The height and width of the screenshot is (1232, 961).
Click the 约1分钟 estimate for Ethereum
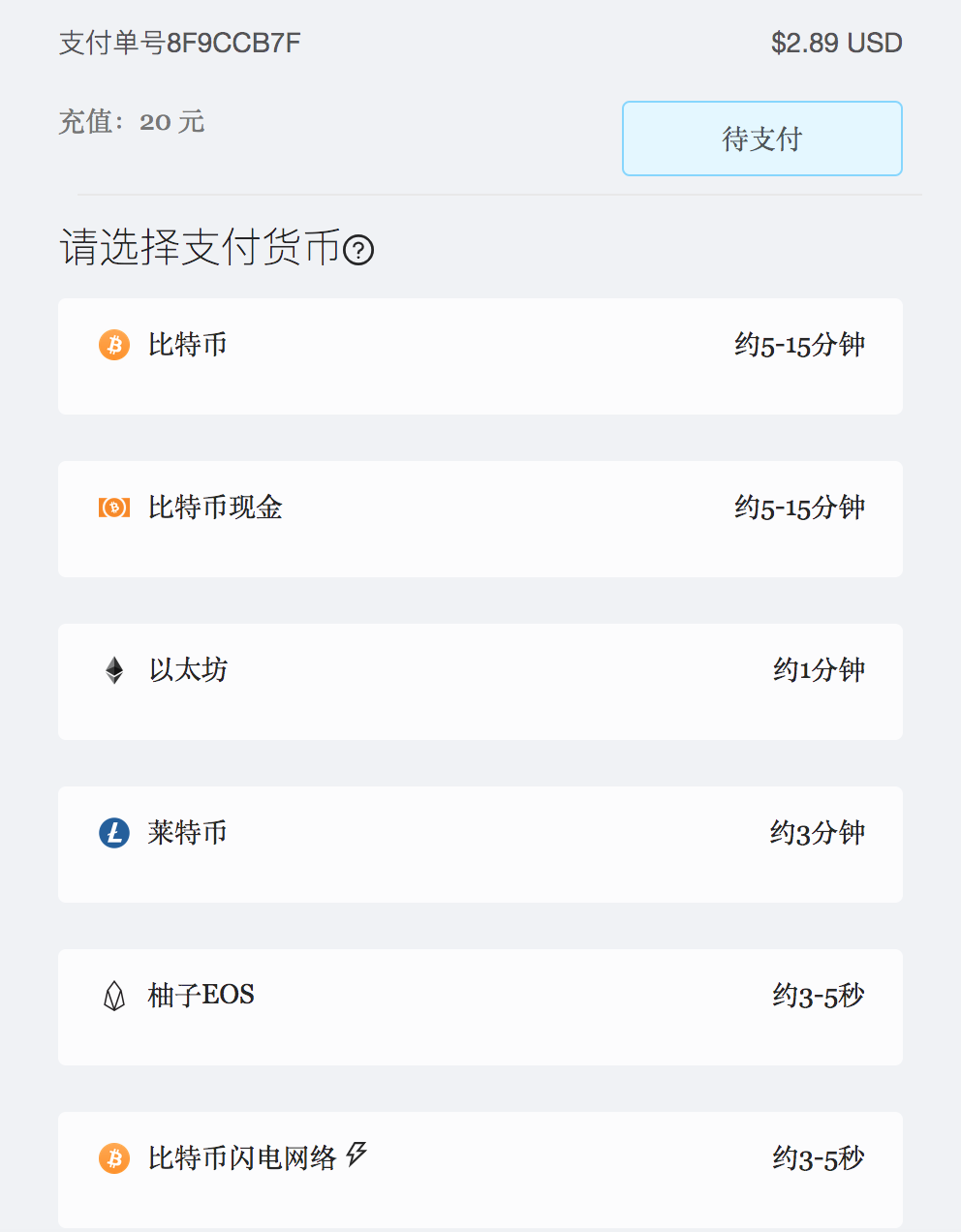point(819,669)
